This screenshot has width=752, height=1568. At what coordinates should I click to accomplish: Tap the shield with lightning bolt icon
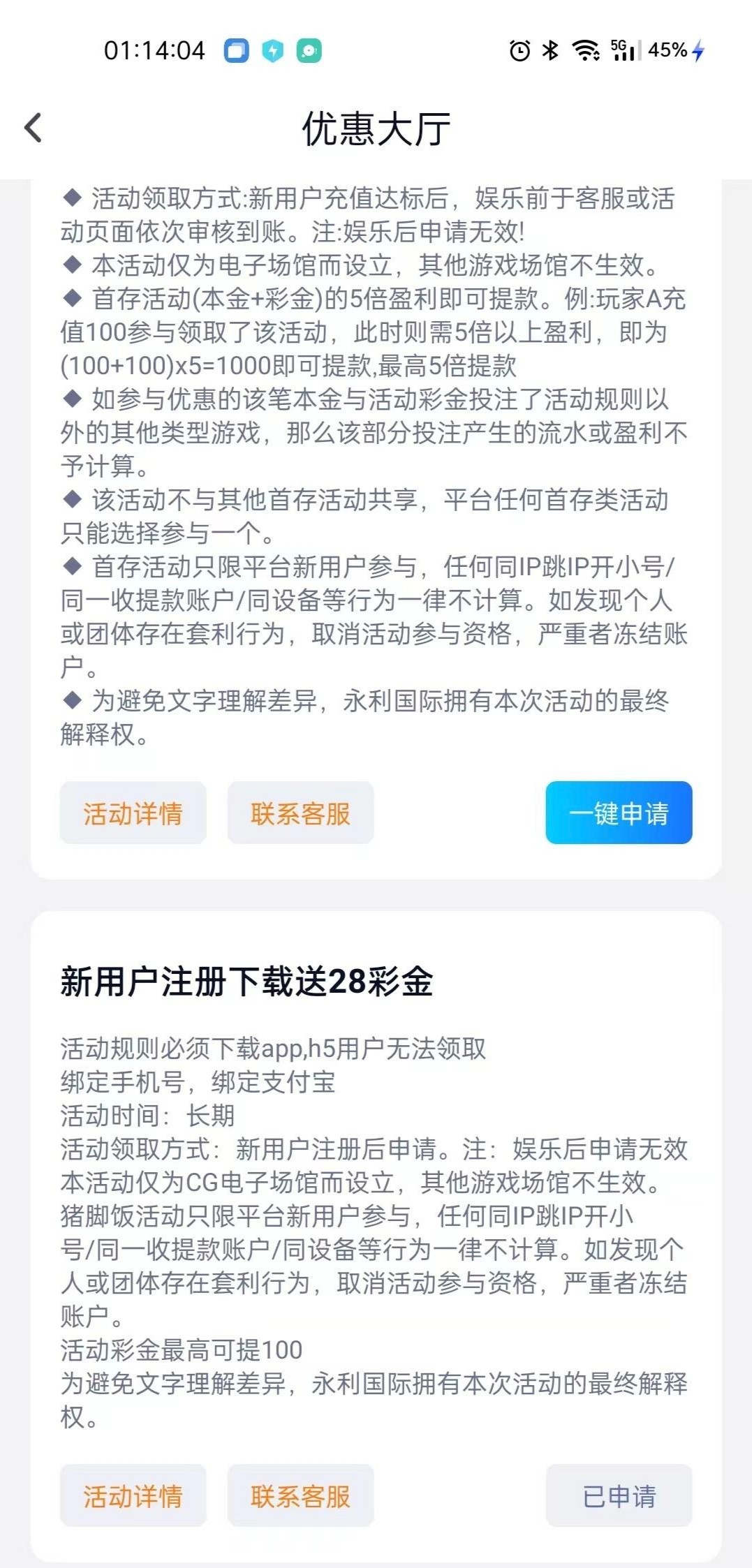click(272, 52)
